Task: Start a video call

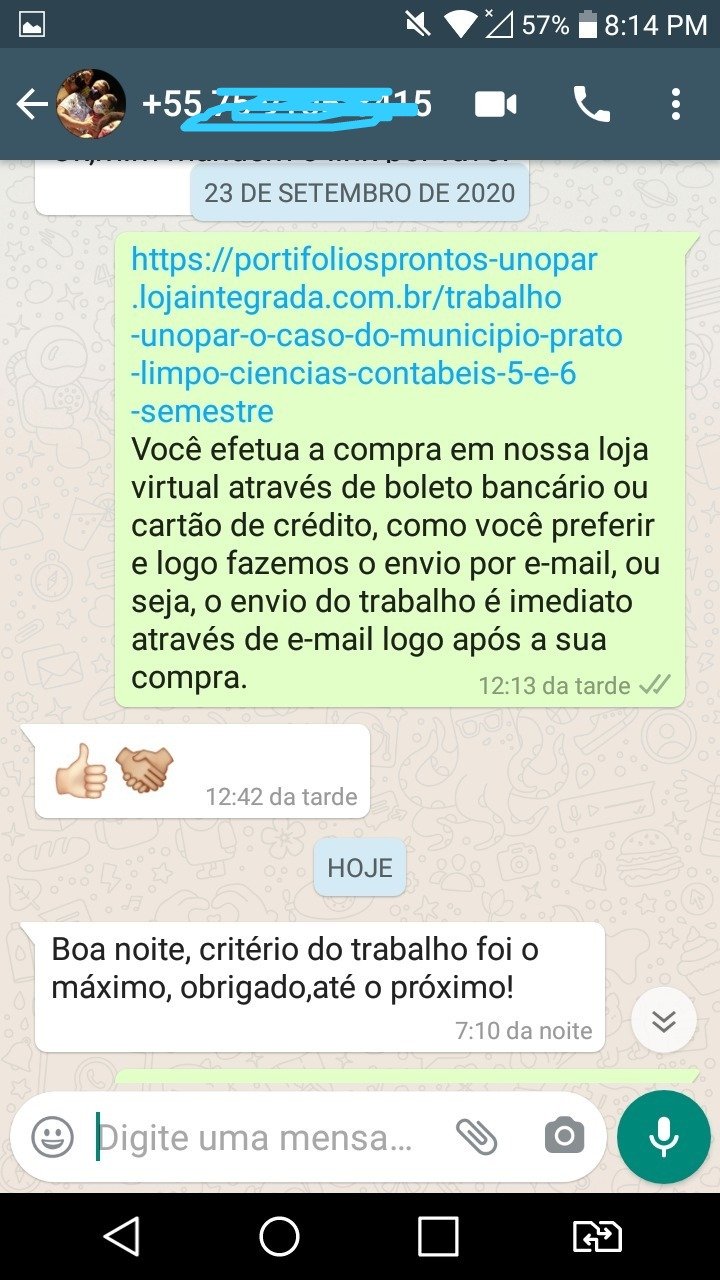Action: [x=496, y=104]
